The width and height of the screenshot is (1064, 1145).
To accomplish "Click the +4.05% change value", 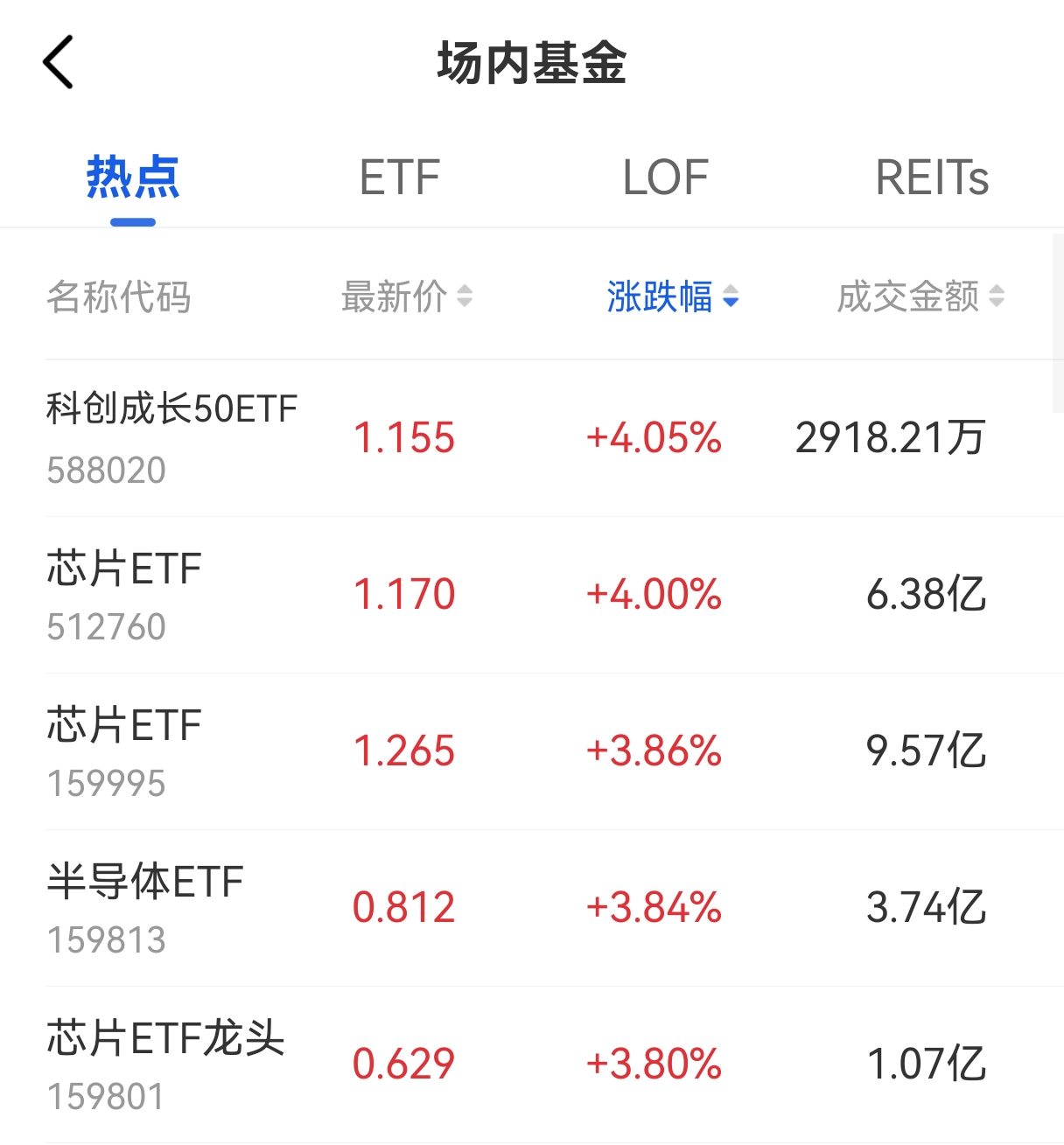I will (x=654, y=436).
